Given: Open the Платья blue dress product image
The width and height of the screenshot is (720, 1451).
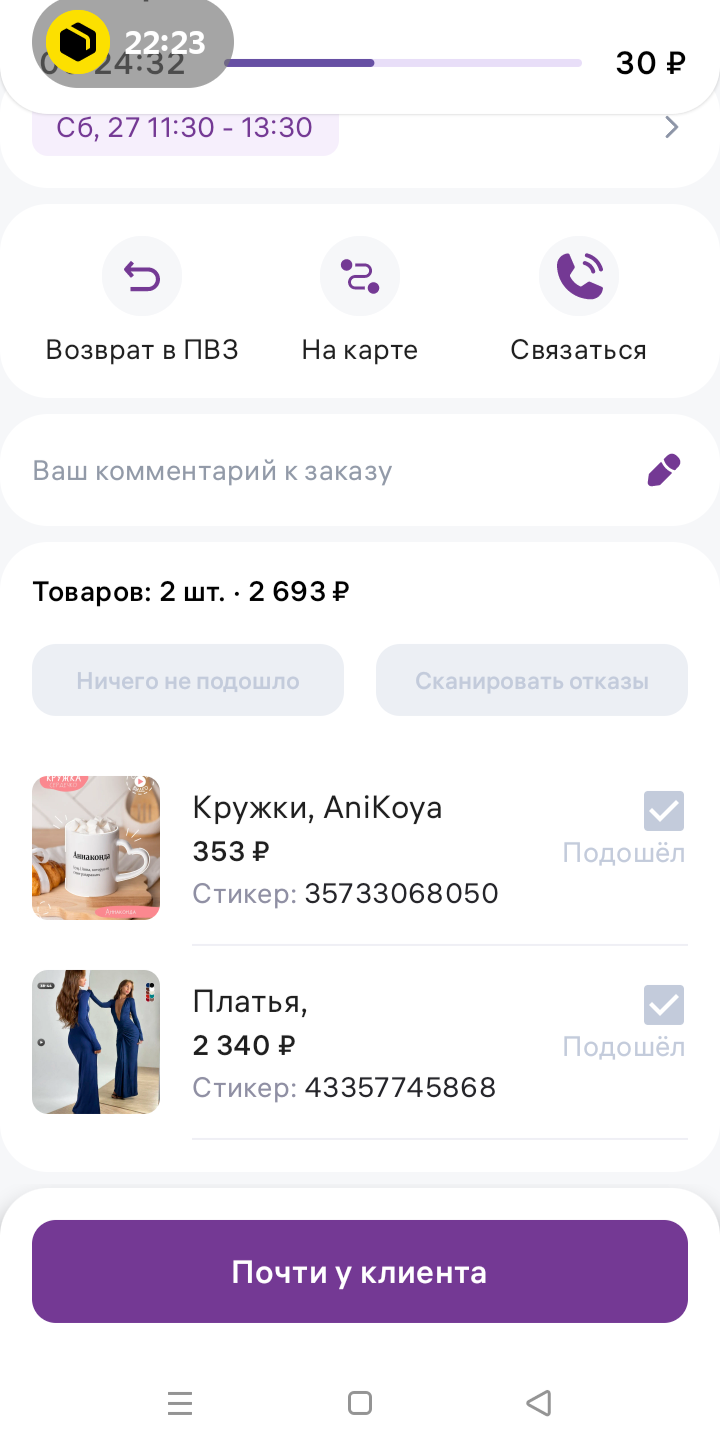Looking at the screenshot, I should tap(96, 1042).
